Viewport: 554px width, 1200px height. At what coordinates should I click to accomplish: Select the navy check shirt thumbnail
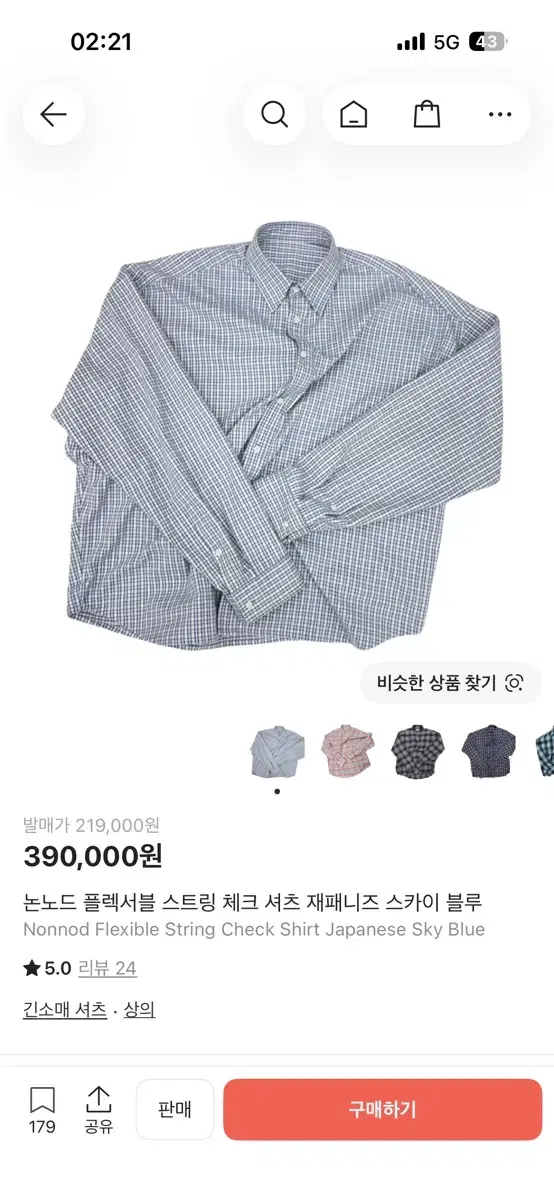[x=489, y=752]
